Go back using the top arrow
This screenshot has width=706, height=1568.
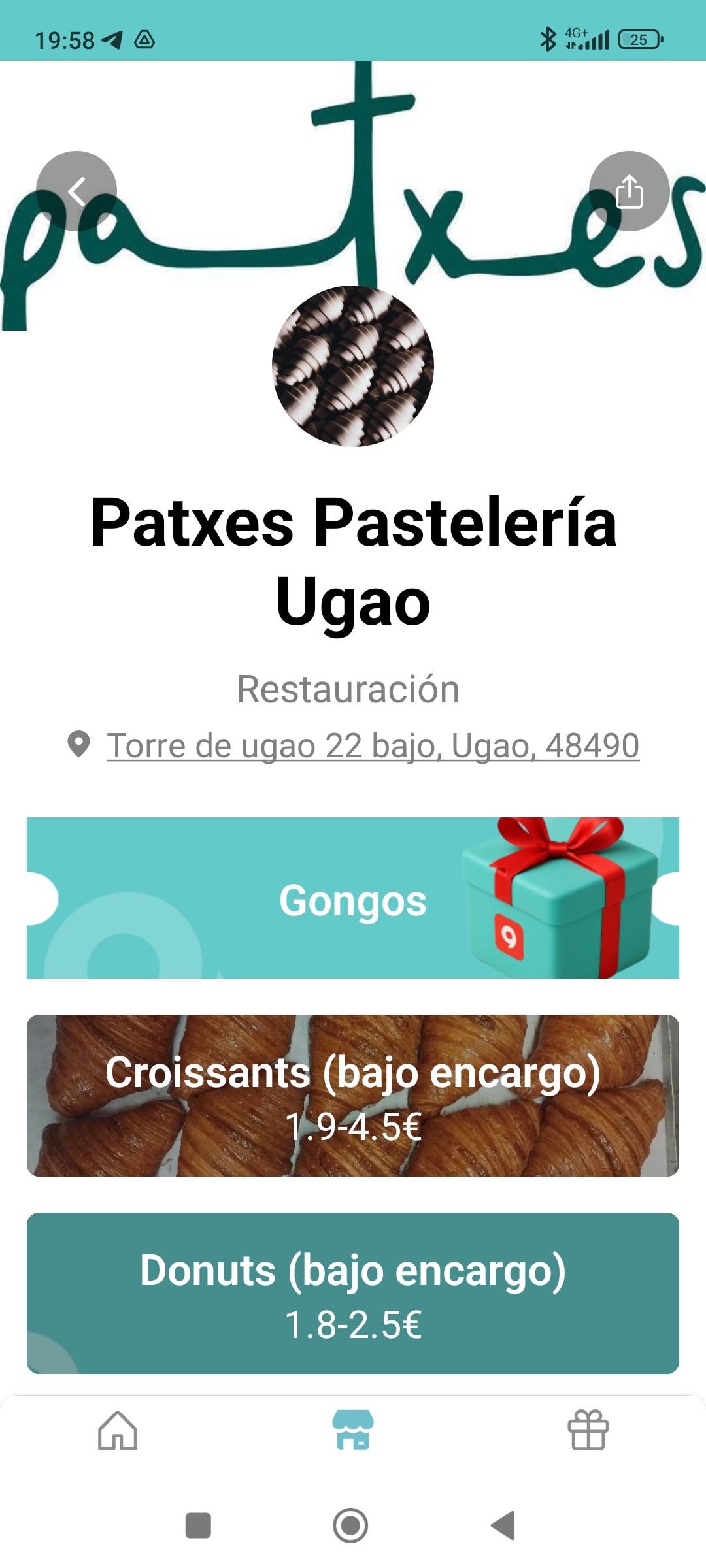pos(76,191)
